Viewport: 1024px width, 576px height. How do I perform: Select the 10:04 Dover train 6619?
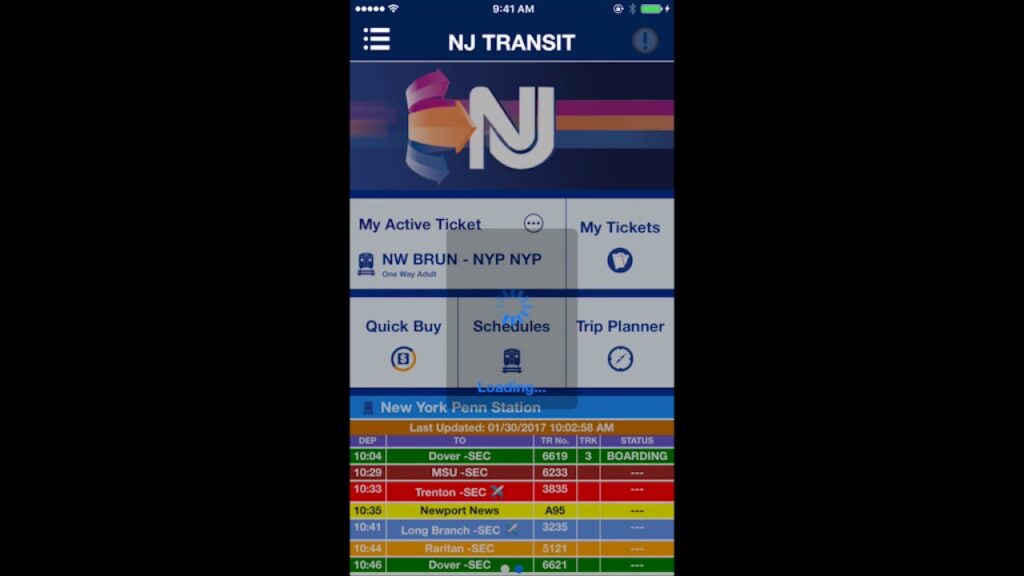coord(511,456)
